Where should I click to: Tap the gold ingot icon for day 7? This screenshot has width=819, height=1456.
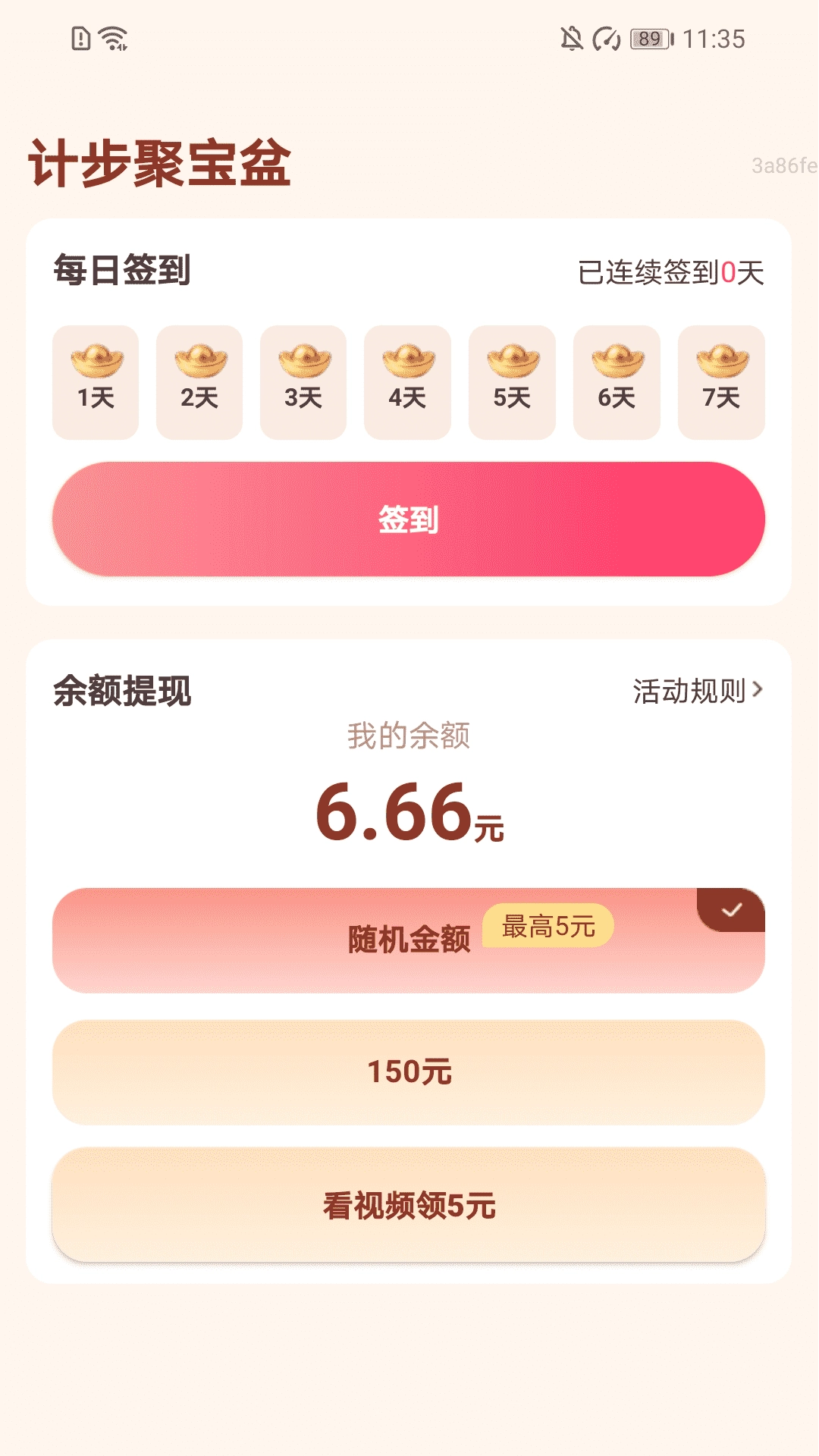720,362
